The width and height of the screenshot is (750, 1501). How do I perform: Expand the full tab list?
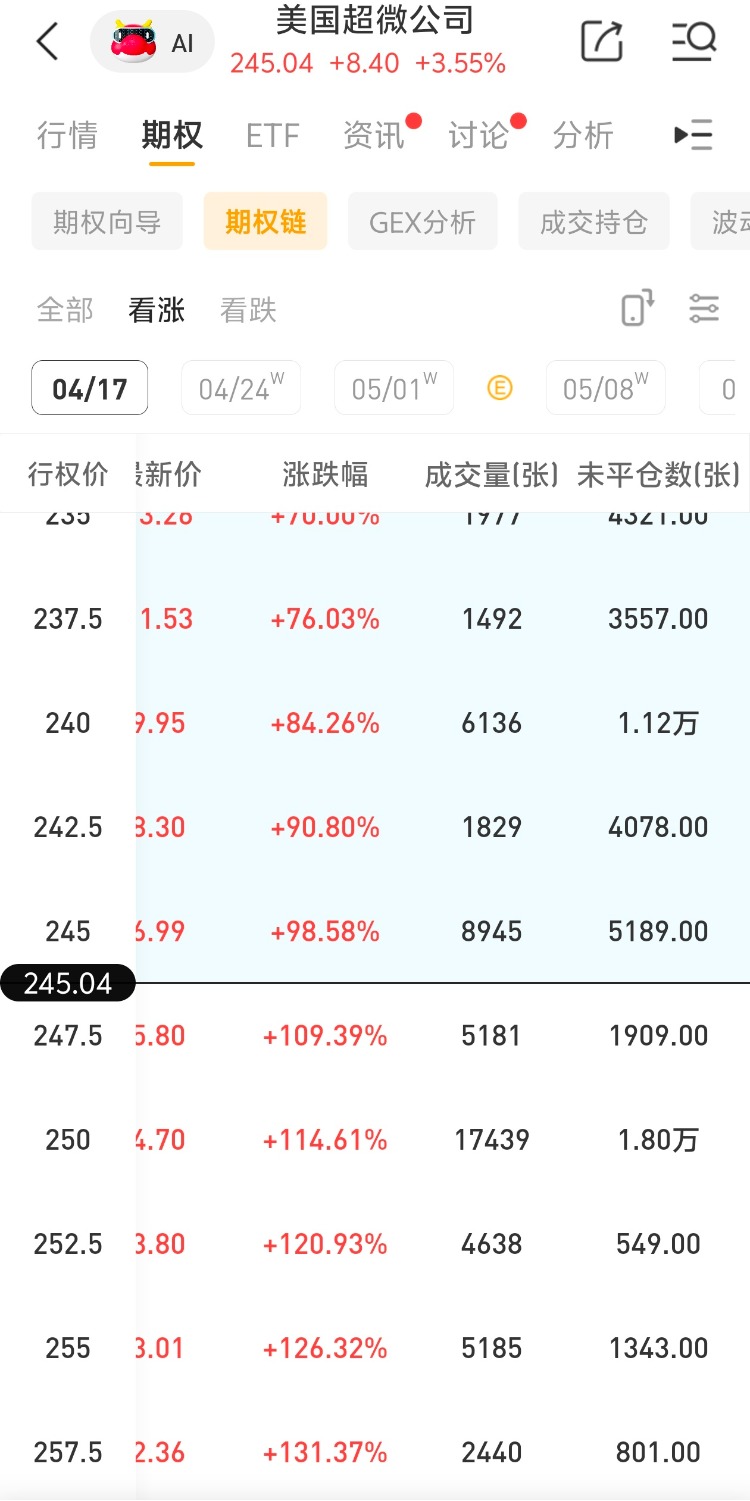click(693, 135)
